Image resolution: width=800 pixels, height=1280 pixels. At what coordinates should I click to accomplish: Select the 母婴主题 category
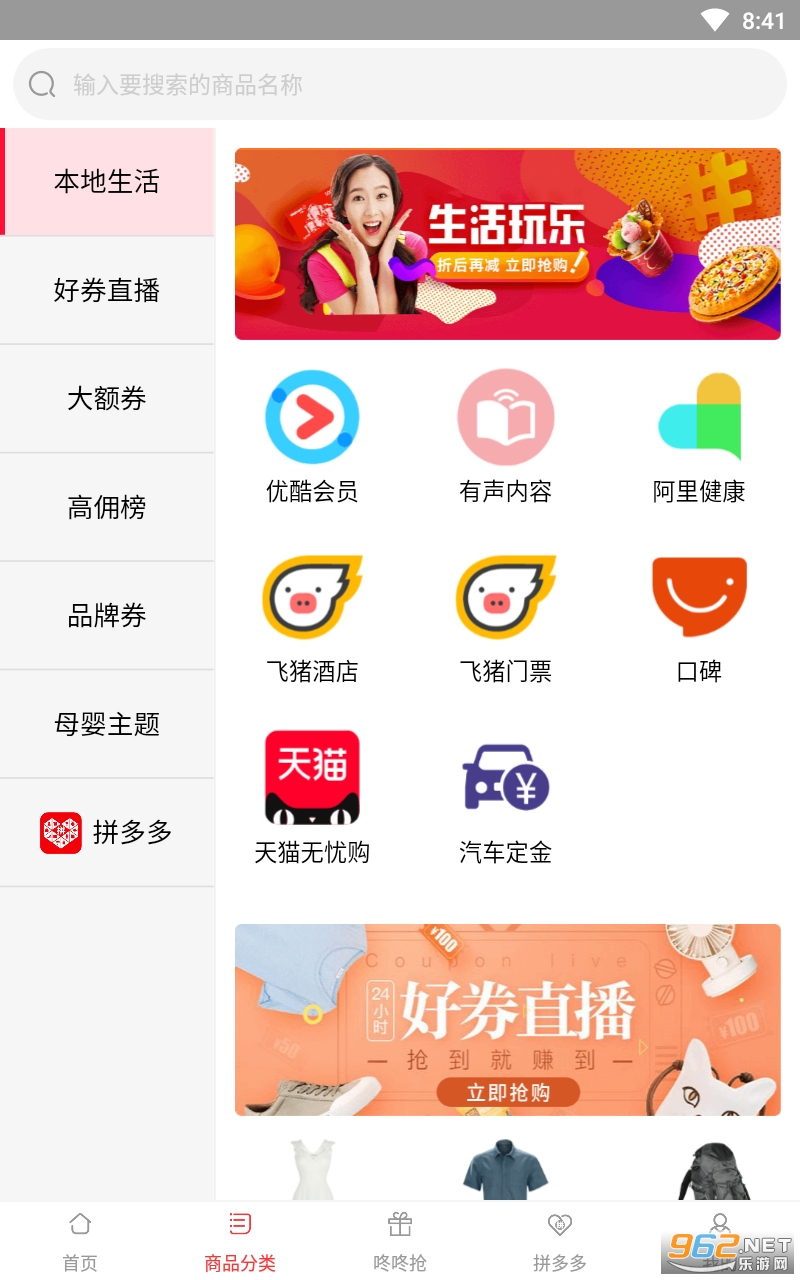(107, 724)
